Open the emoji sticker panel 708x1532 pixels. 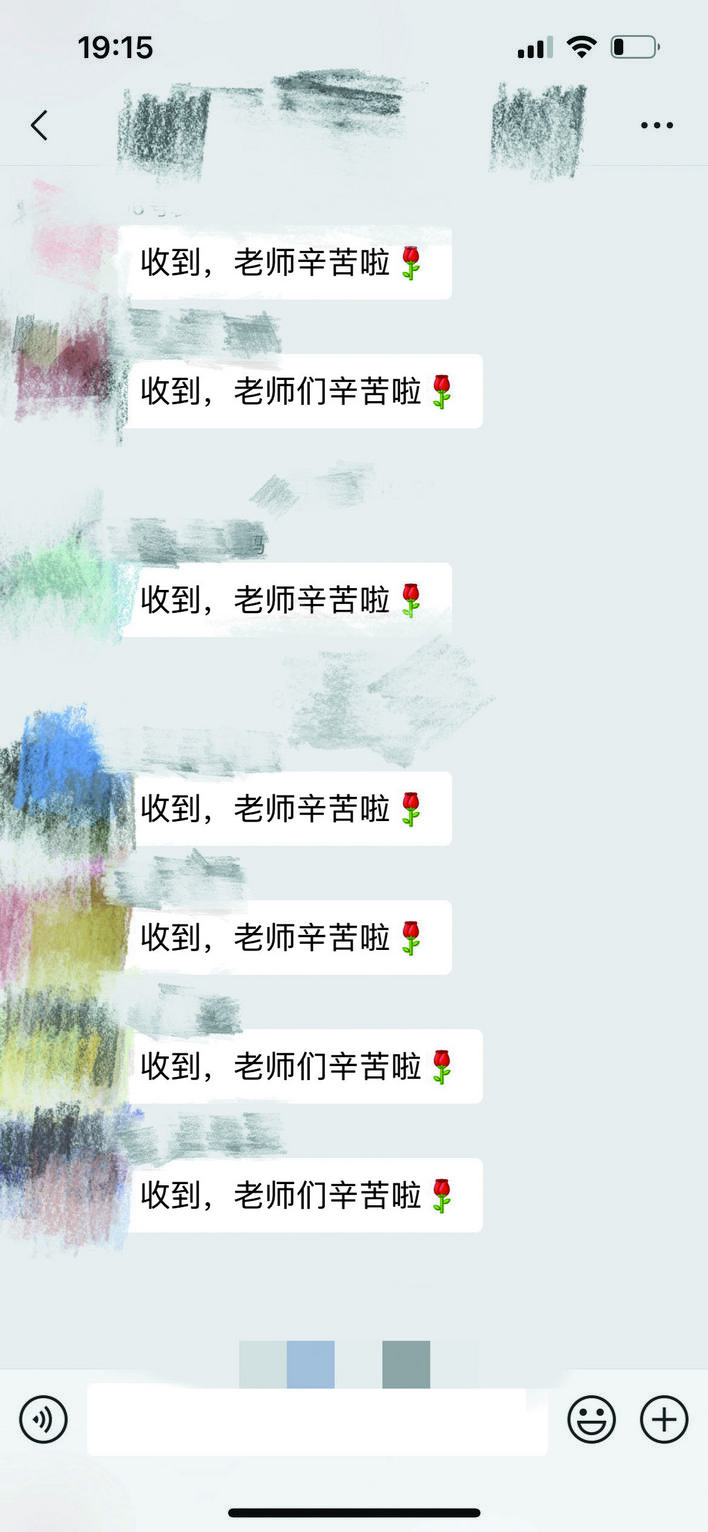click(592, 1419)
